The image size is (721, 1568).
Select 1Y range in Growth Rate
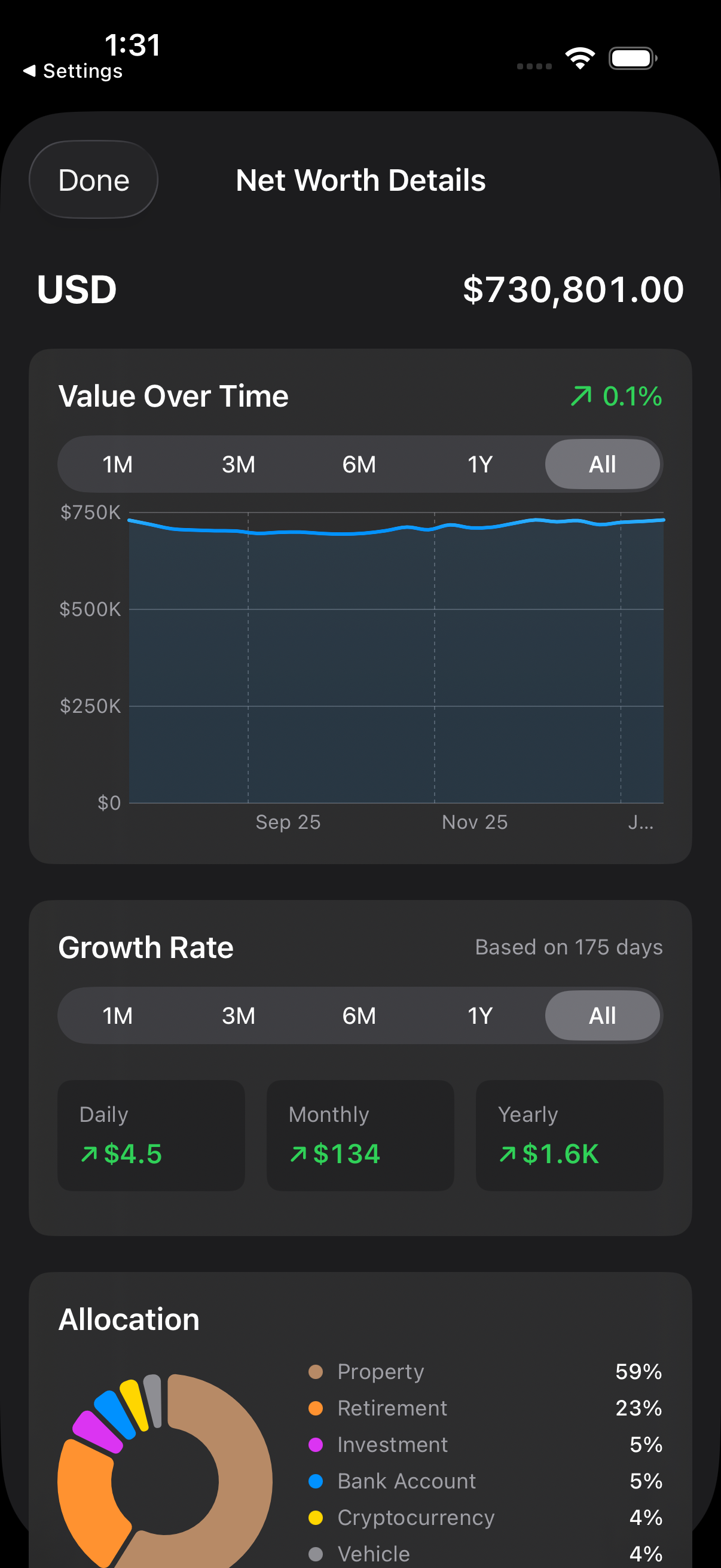(480, 1015)
